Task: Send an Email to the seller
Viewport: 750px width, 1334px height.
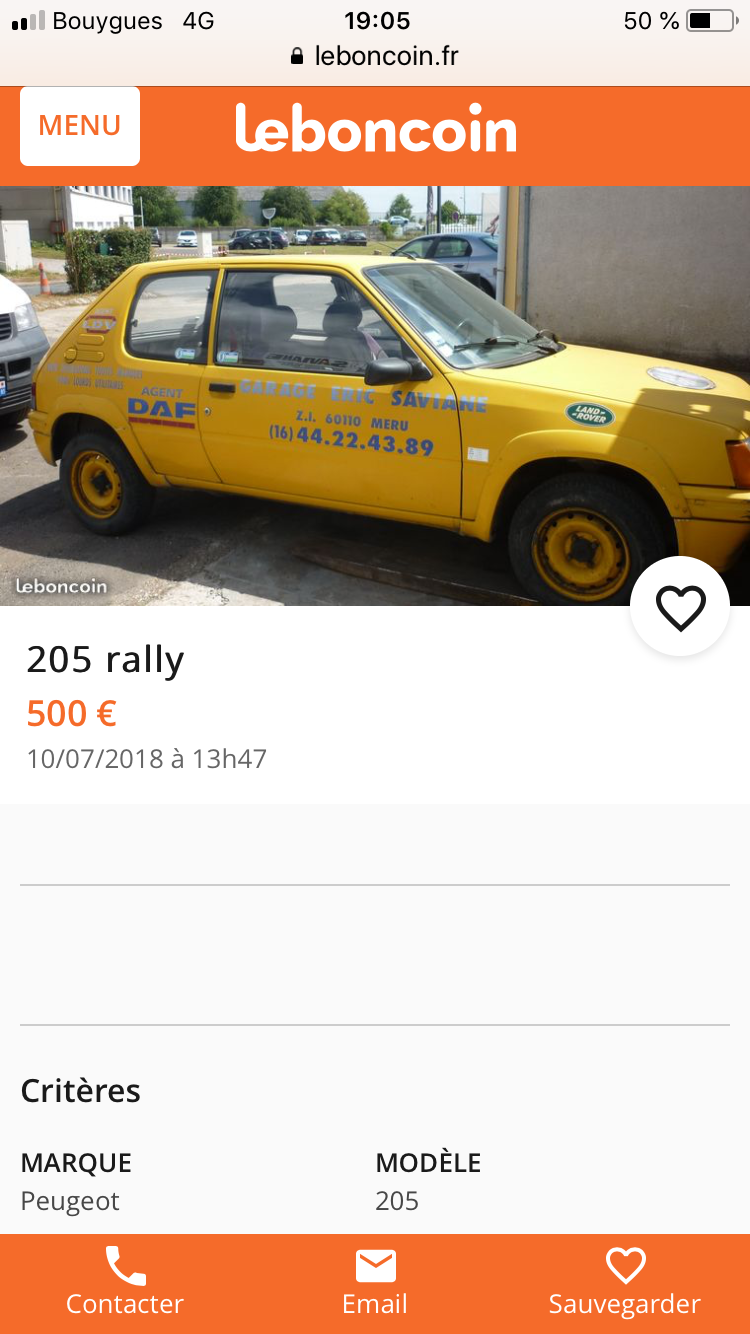Action: (375, 1283)
